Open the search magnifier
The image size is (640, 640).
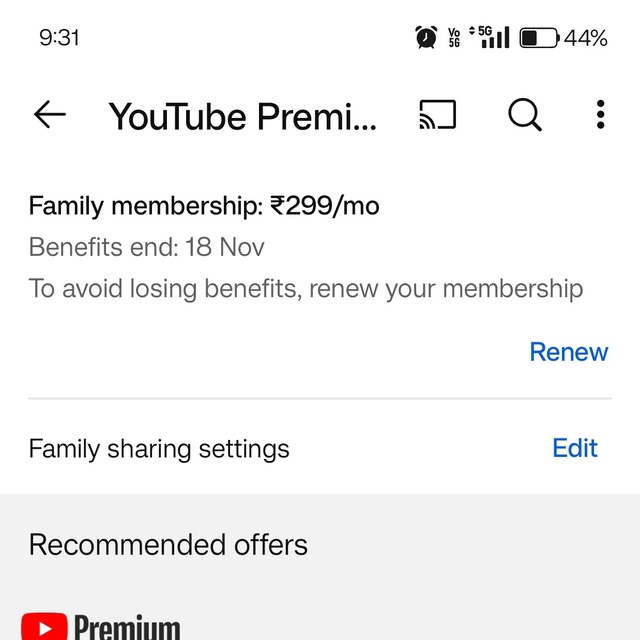point(524,115)
